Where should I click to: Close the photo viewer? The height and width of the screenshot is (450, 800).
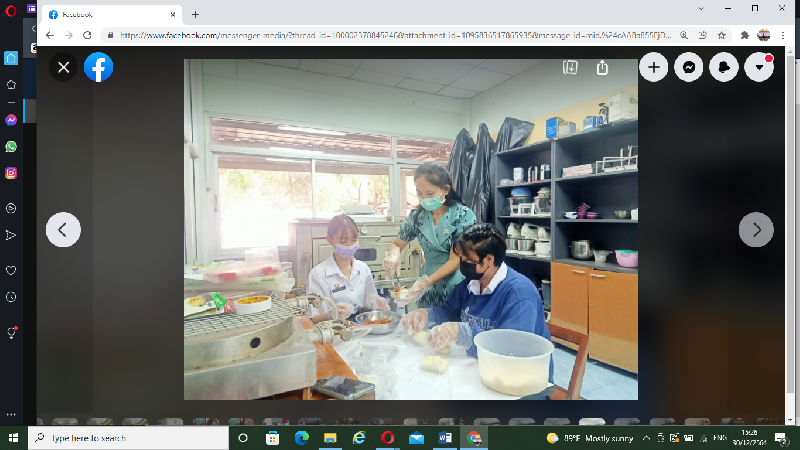click(63, 68)
